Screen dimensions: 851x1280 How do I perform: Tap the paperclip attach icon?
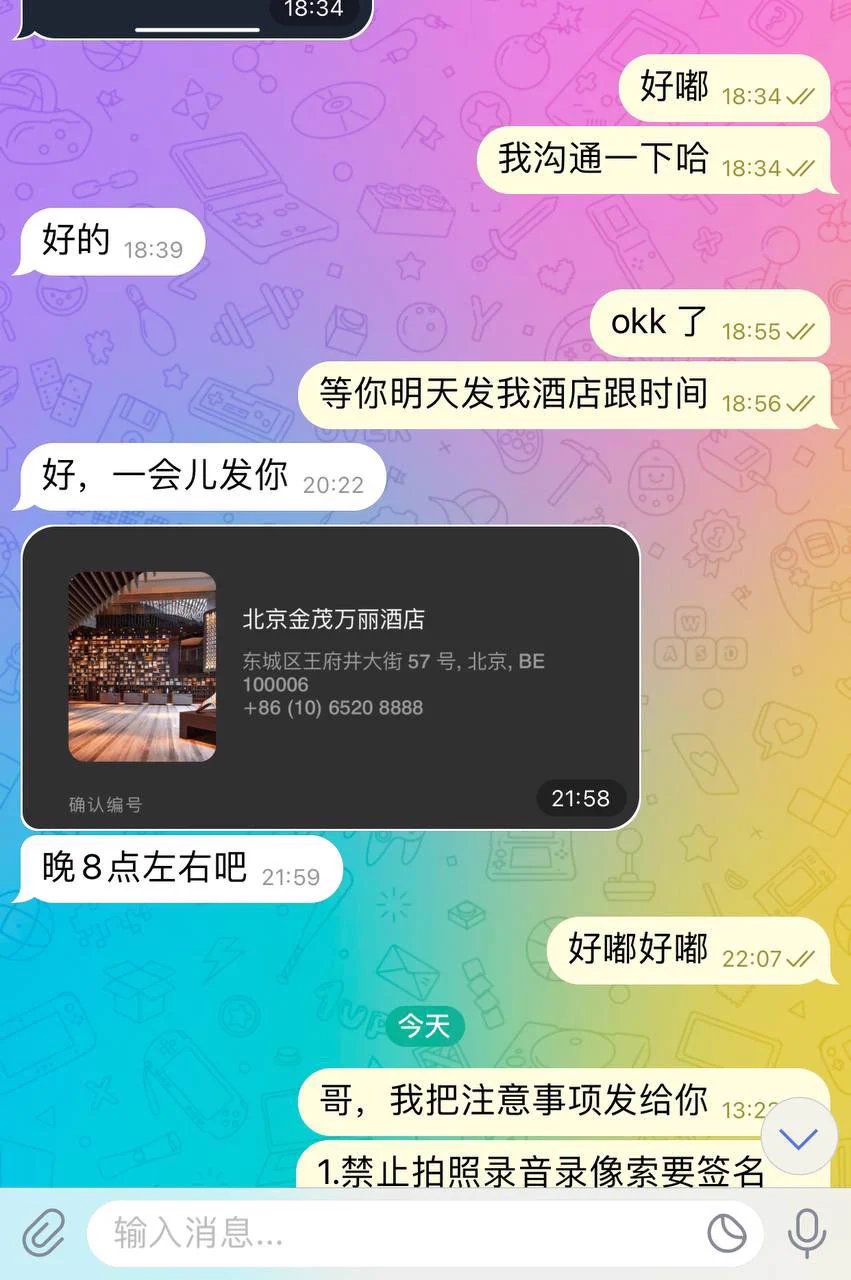(x=42, y=1232)
